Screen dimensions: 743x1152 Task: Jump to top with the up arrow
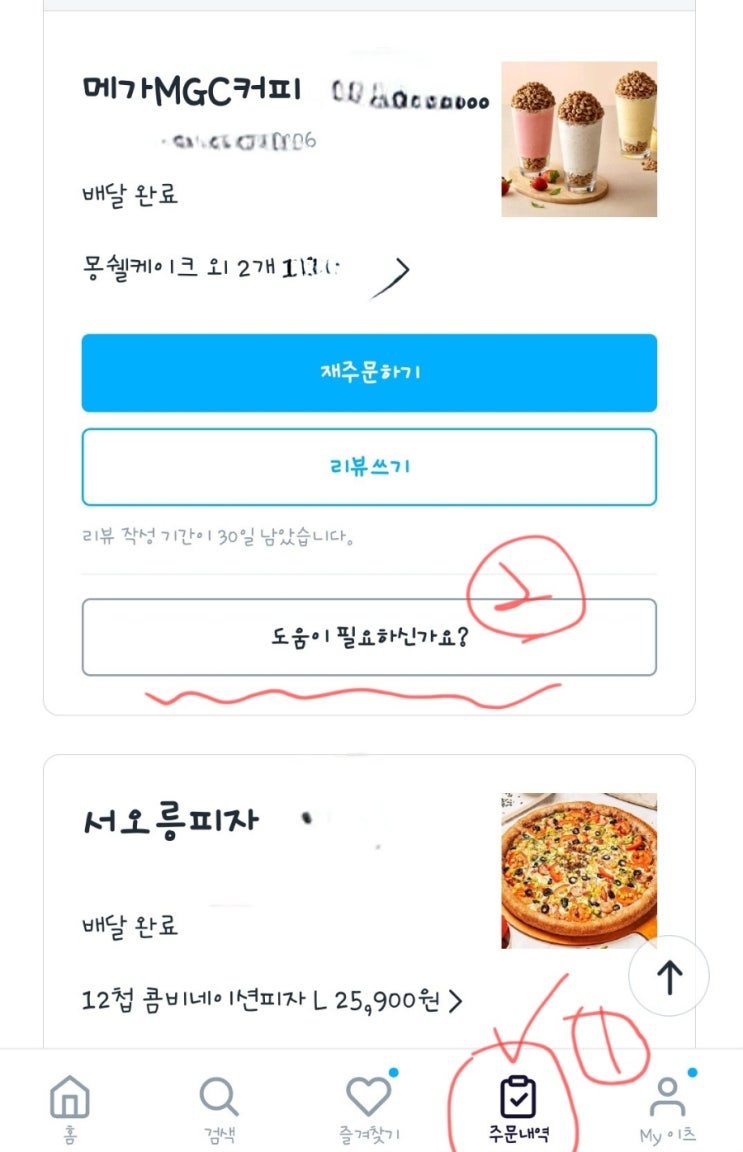click(x=669, y=977)
